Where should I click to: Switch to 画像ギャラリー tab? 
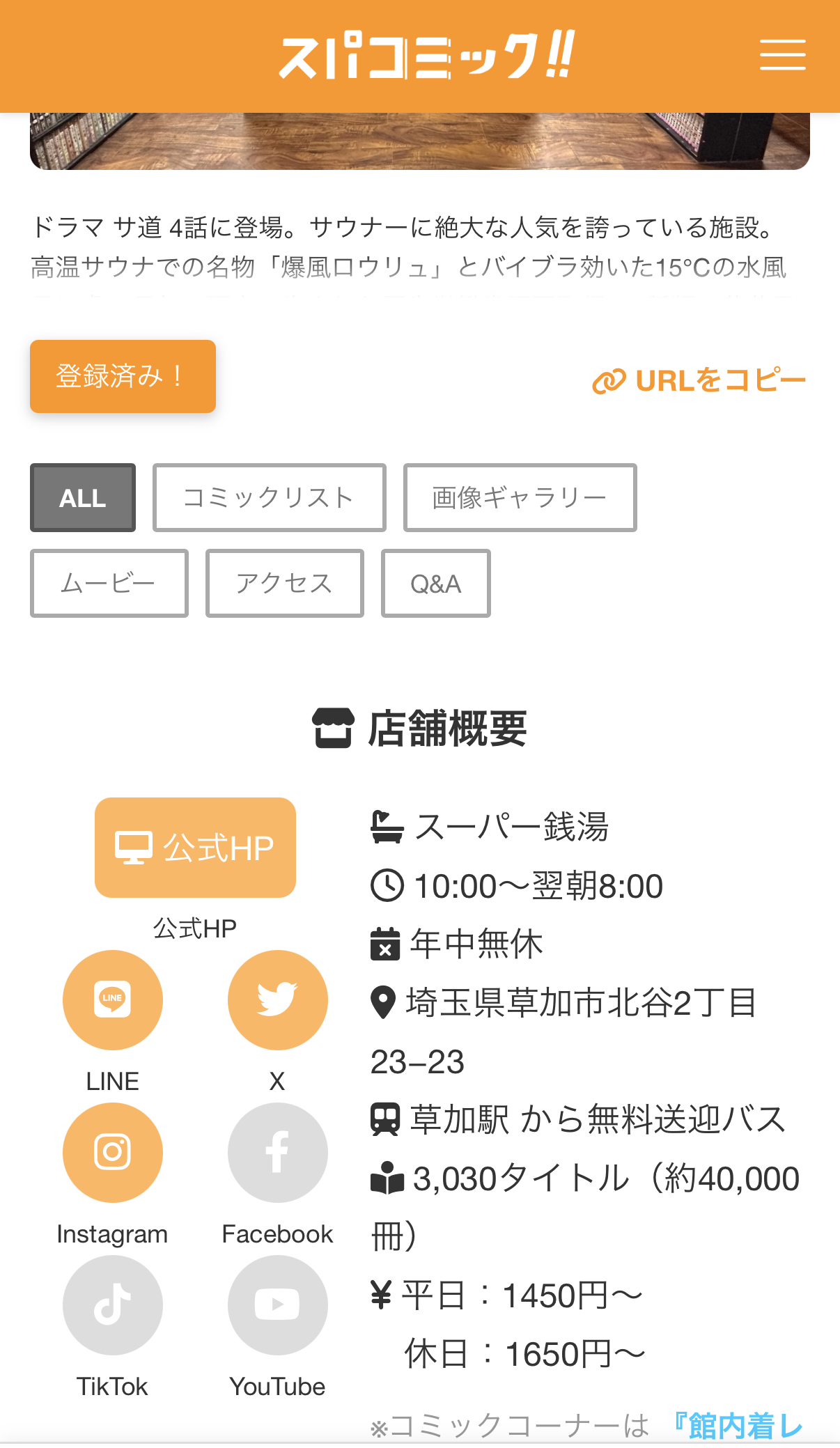pyautogui.click(x=520, y=498)
